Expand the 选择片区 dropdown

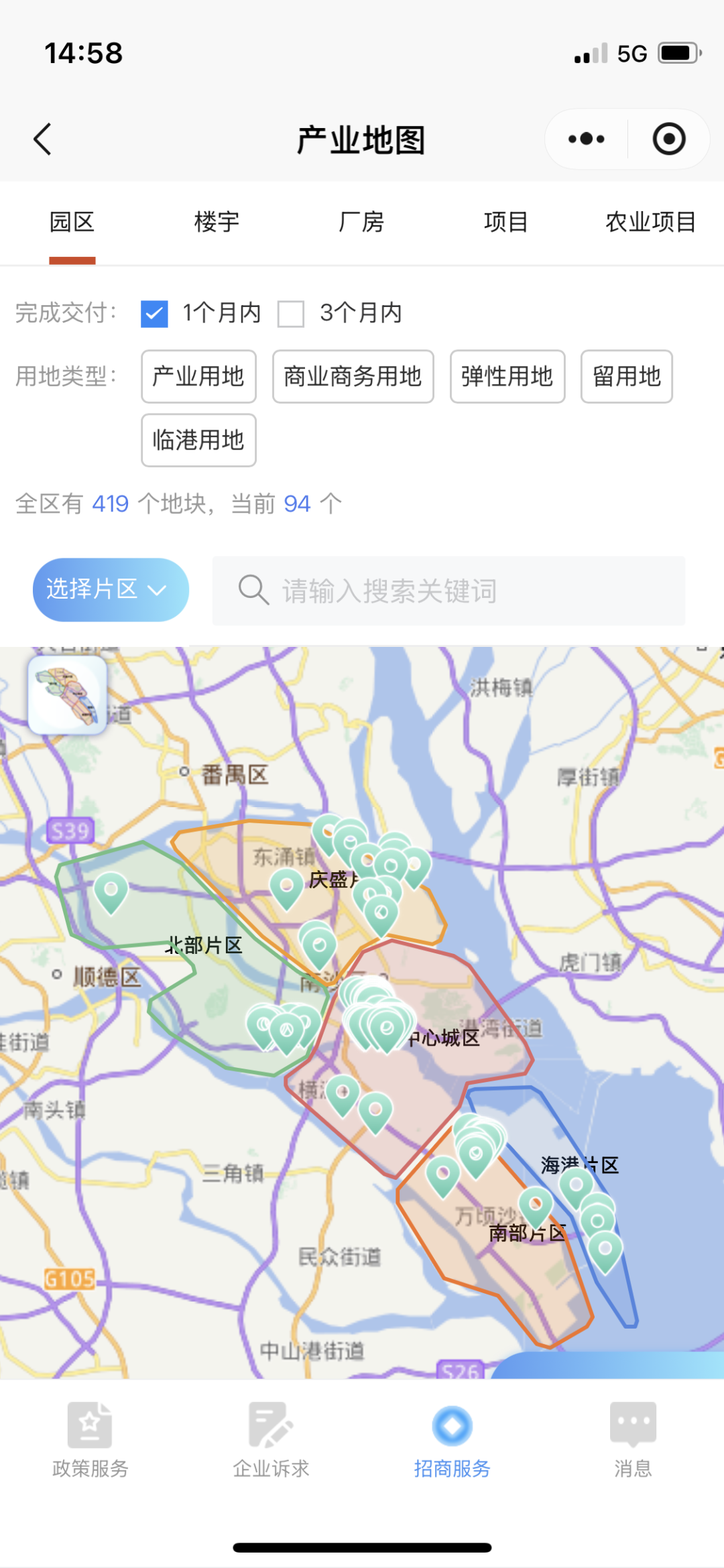(x=111, y=590)
